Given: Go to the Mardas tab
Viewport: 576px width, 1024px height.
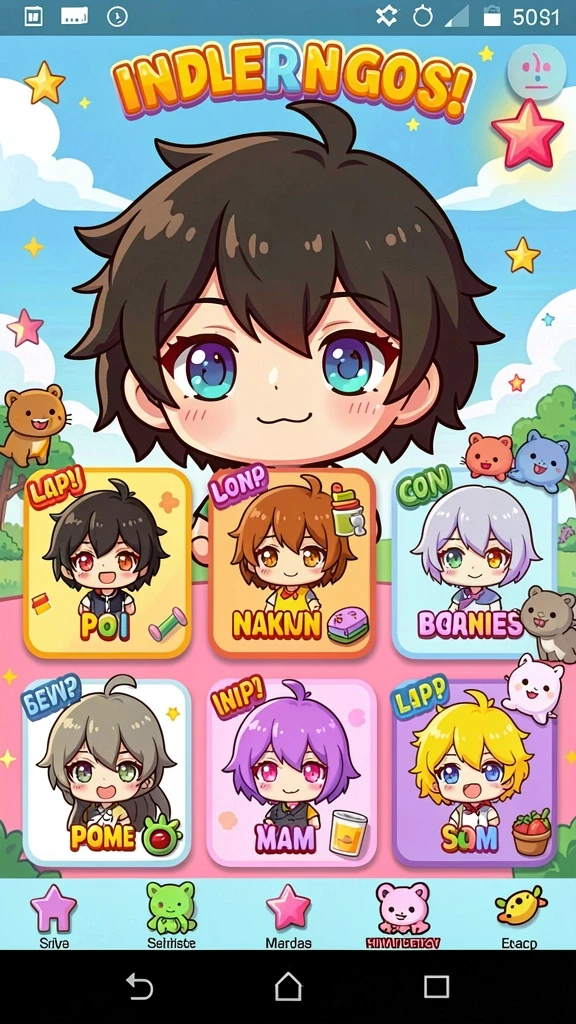Looking at the screenshot, I should pyautogui.click(x=288, y=916).
